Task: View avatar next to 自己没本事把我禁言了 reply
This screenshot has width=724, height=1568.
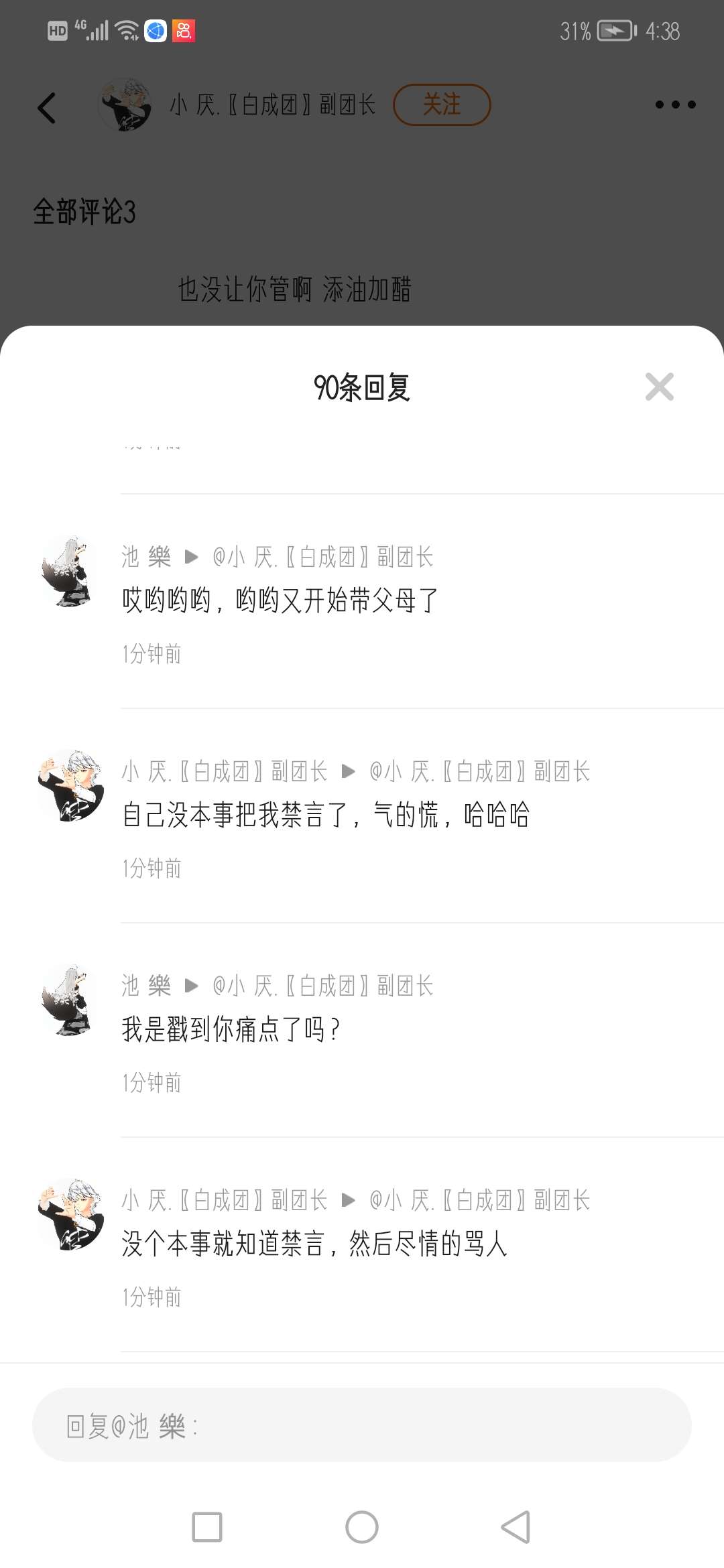Action: point(70,785)
